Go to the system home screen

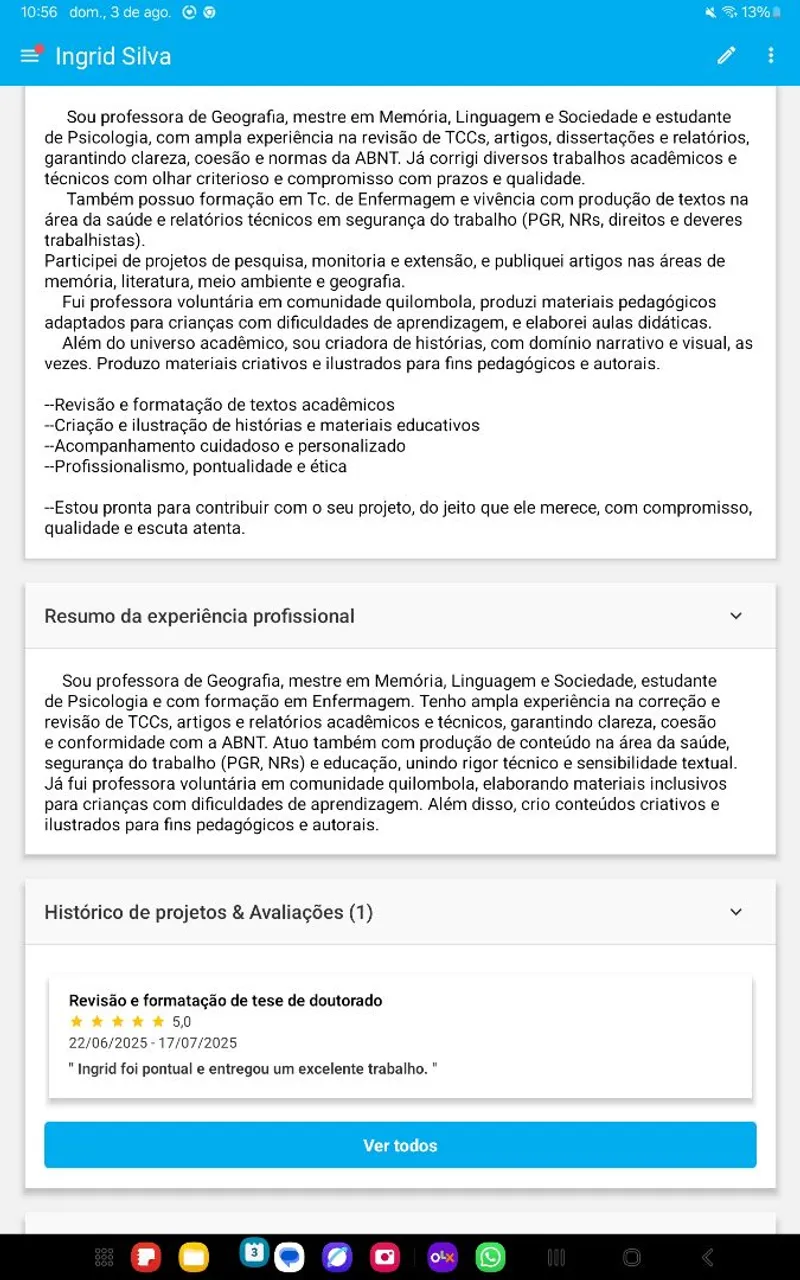pos(632,1257)
